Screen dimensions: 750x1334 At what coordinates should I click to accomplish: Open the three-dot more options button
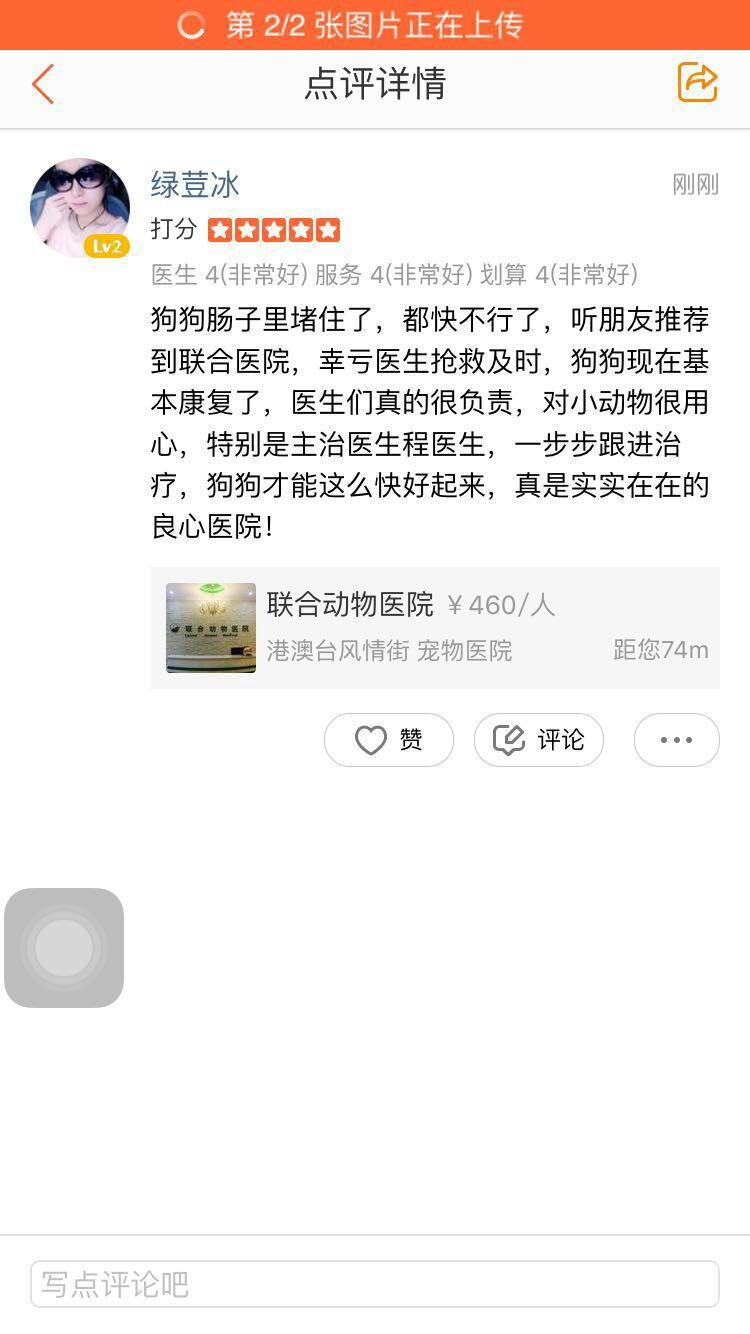pos(676,740)
